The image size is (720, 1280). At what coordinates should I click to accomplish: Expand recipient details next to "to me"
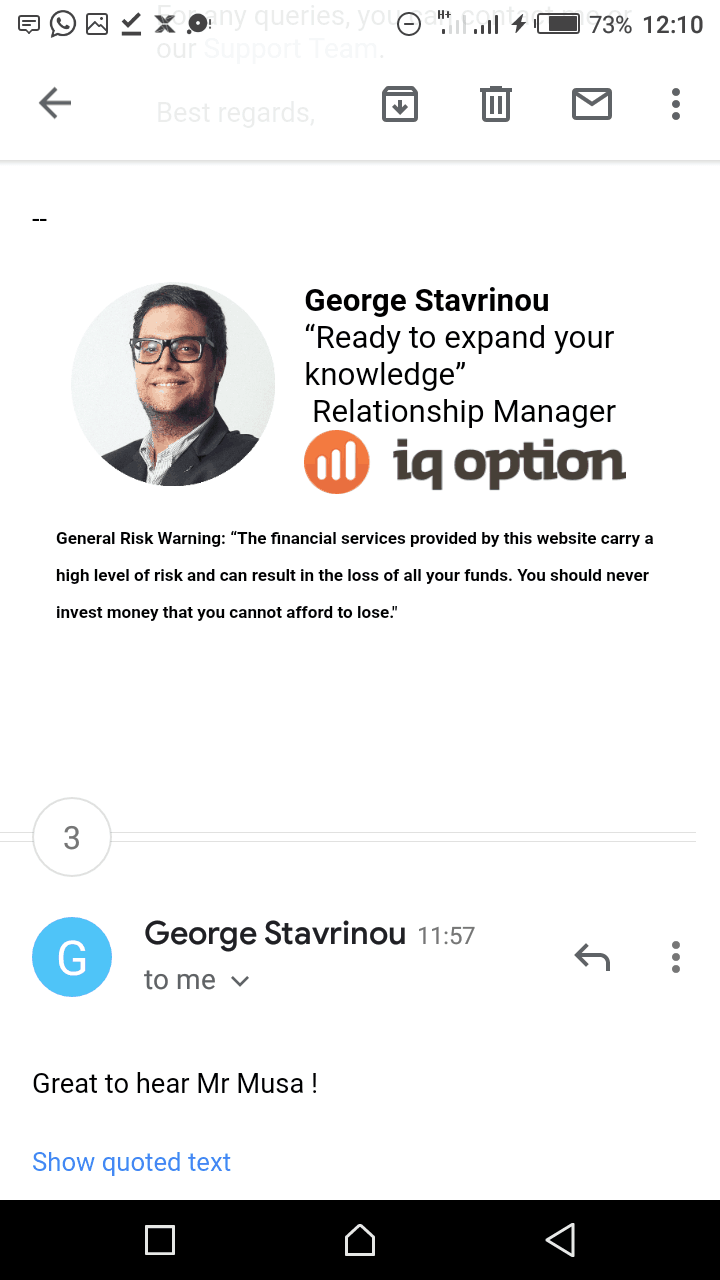(239, 981)
